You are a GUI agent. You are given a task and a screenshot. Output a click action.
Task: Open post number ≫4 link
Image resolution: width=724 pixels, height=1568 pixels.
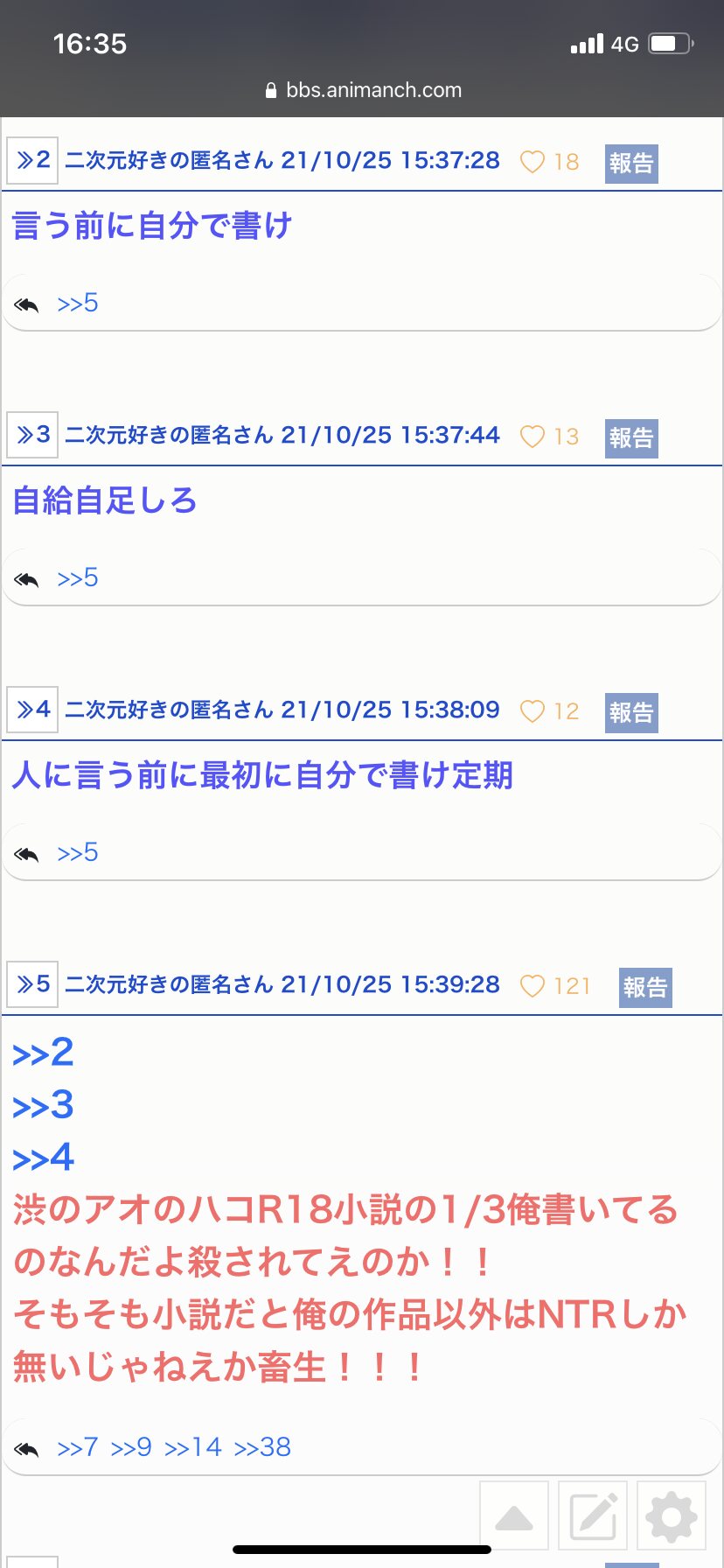tap(32, 710)
